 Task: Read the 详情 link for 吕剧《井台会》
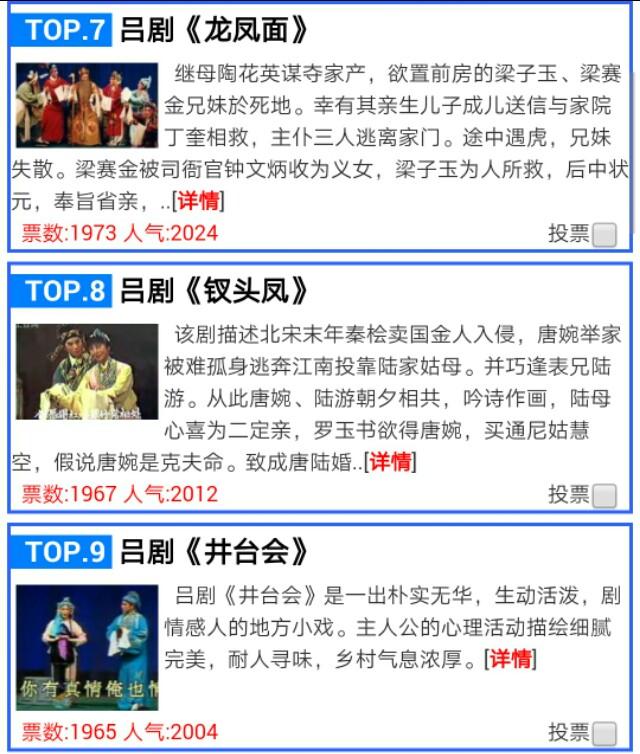click(510, 660)
